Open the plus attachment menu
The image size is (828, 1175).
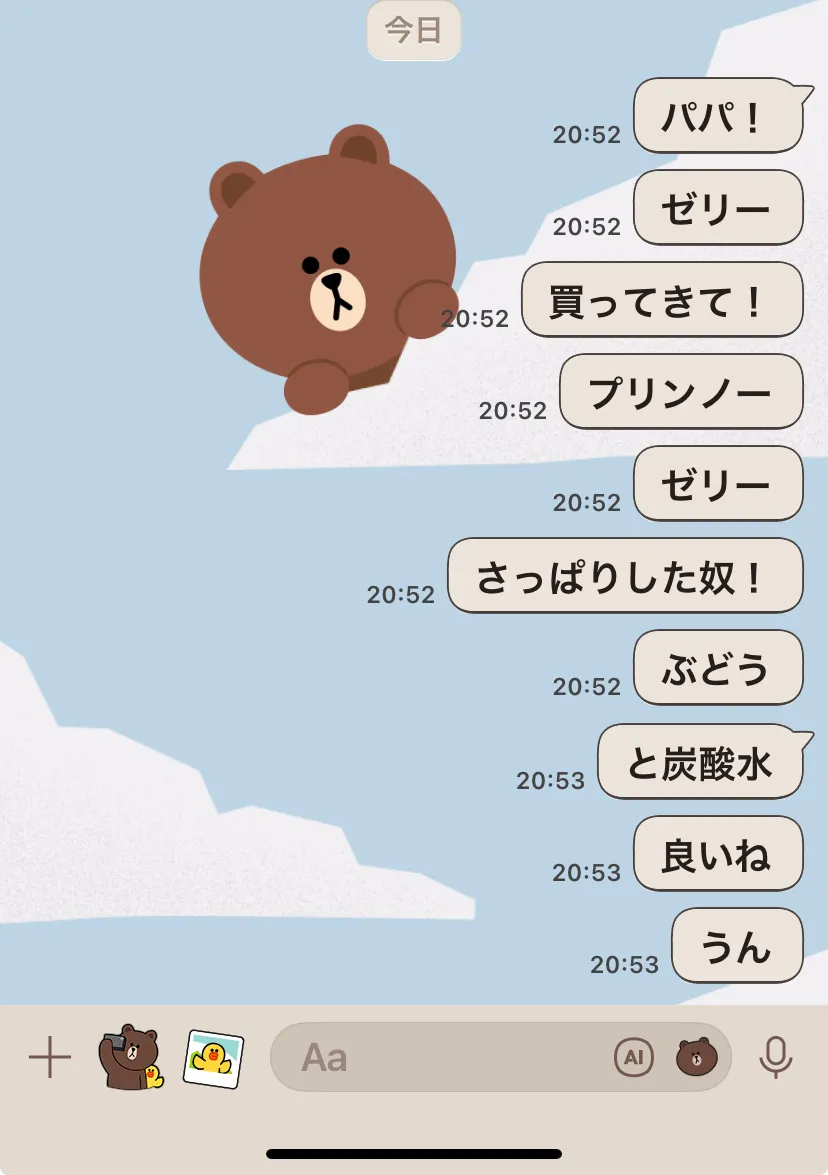tap(50, 1057)
